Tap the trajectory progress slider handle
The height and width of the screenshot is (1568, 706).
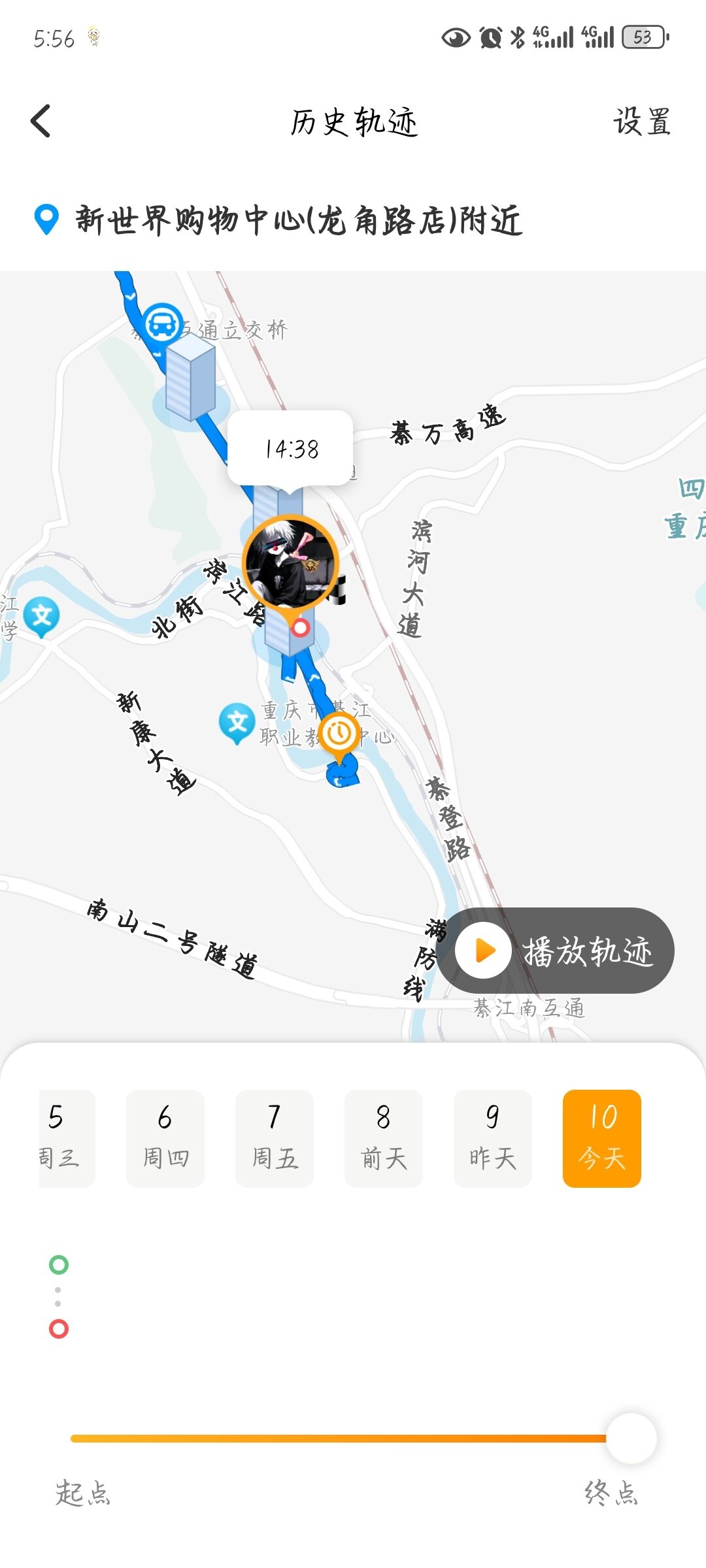(x=631, y=1438)
